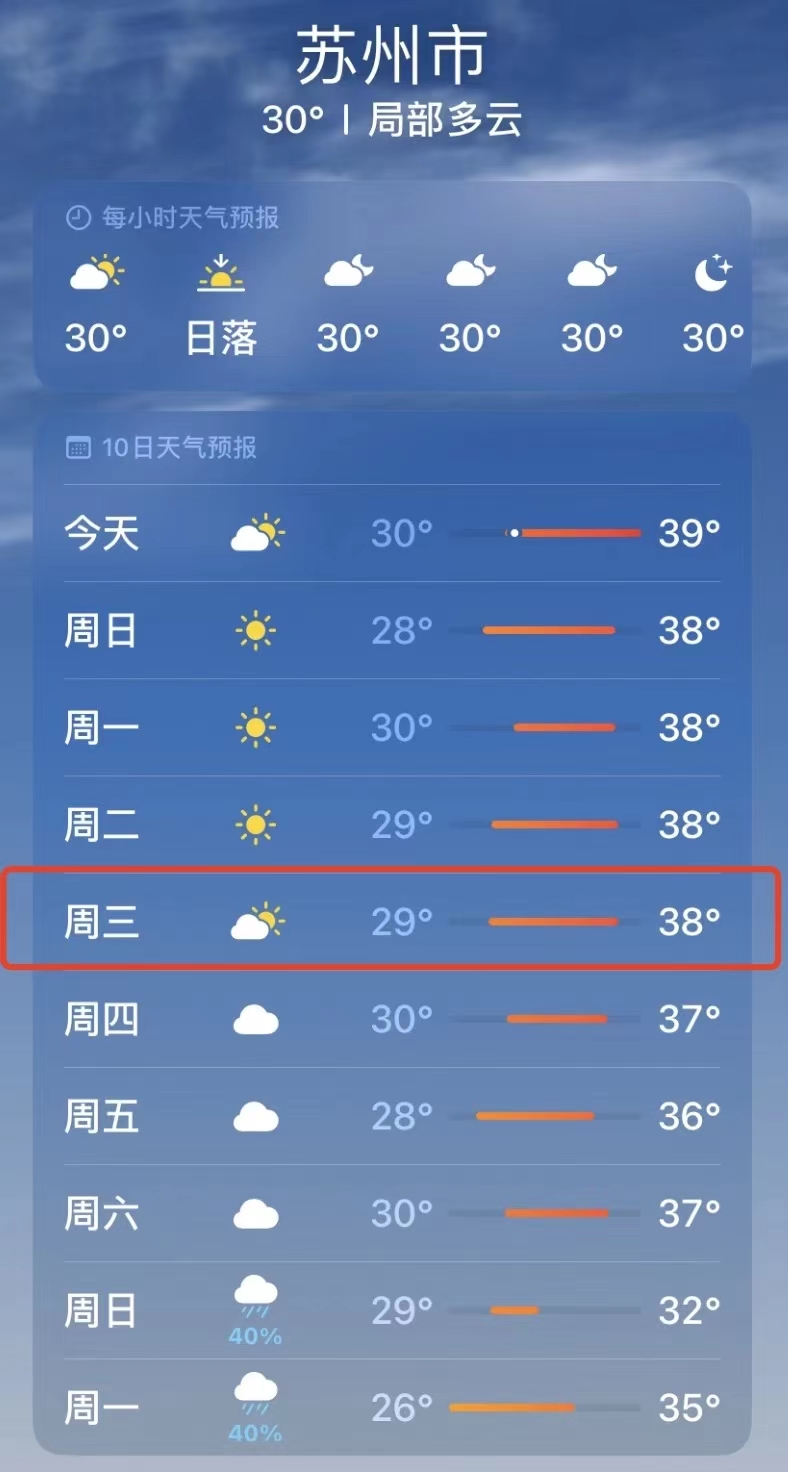Open today's forecast row with 39° high

click(x=392, y=533)
